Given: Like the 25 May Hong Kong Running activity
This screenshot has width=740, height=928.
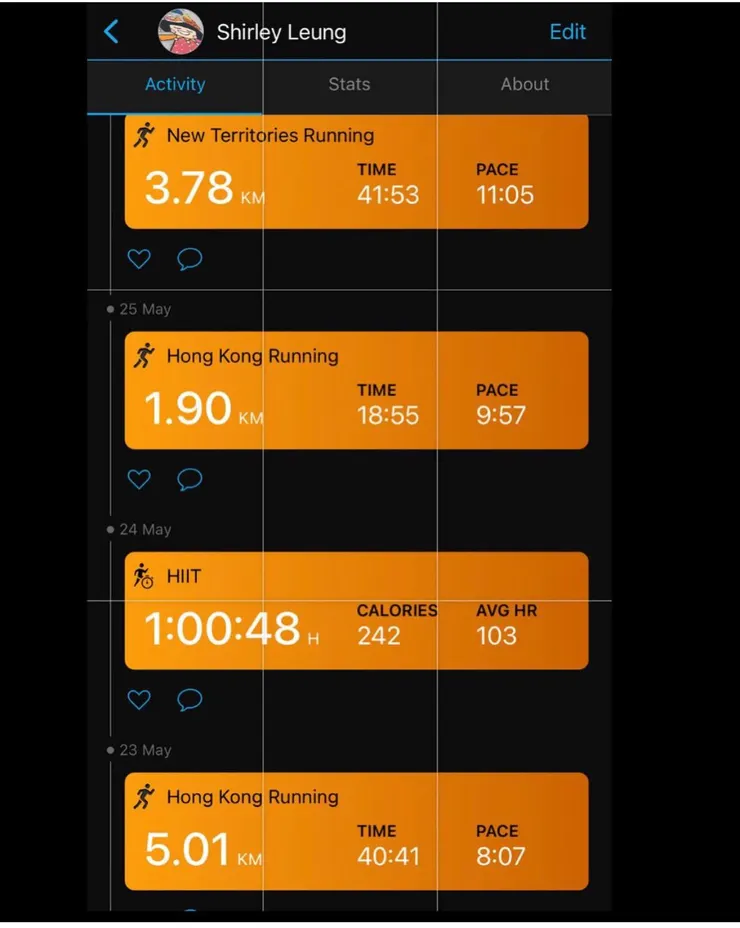Looking at the screenshot, I should pos(139,480).
